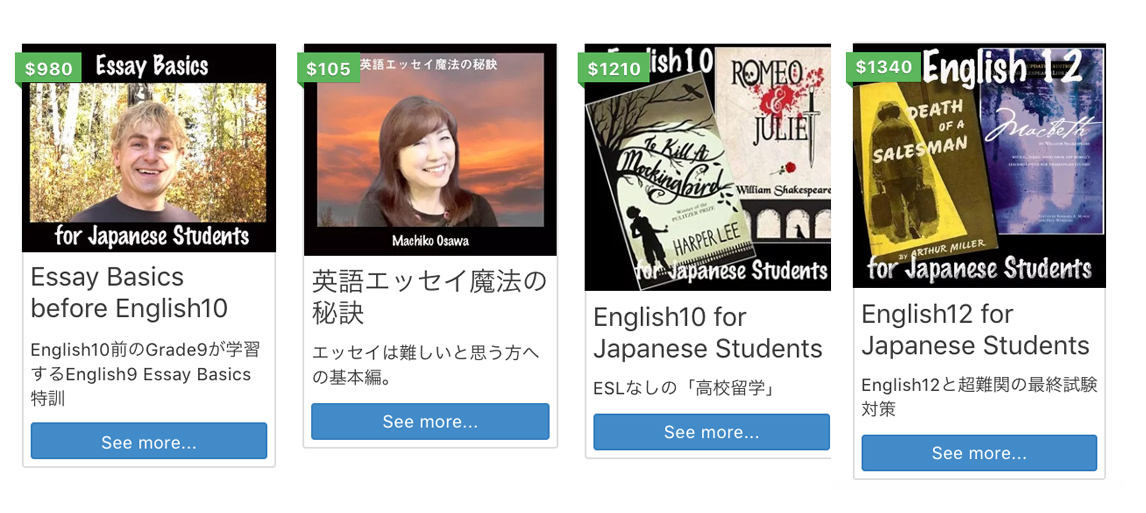Tap See more under English12 for Japanese Students
The image size is (1146, 513).
pos(979,453)
